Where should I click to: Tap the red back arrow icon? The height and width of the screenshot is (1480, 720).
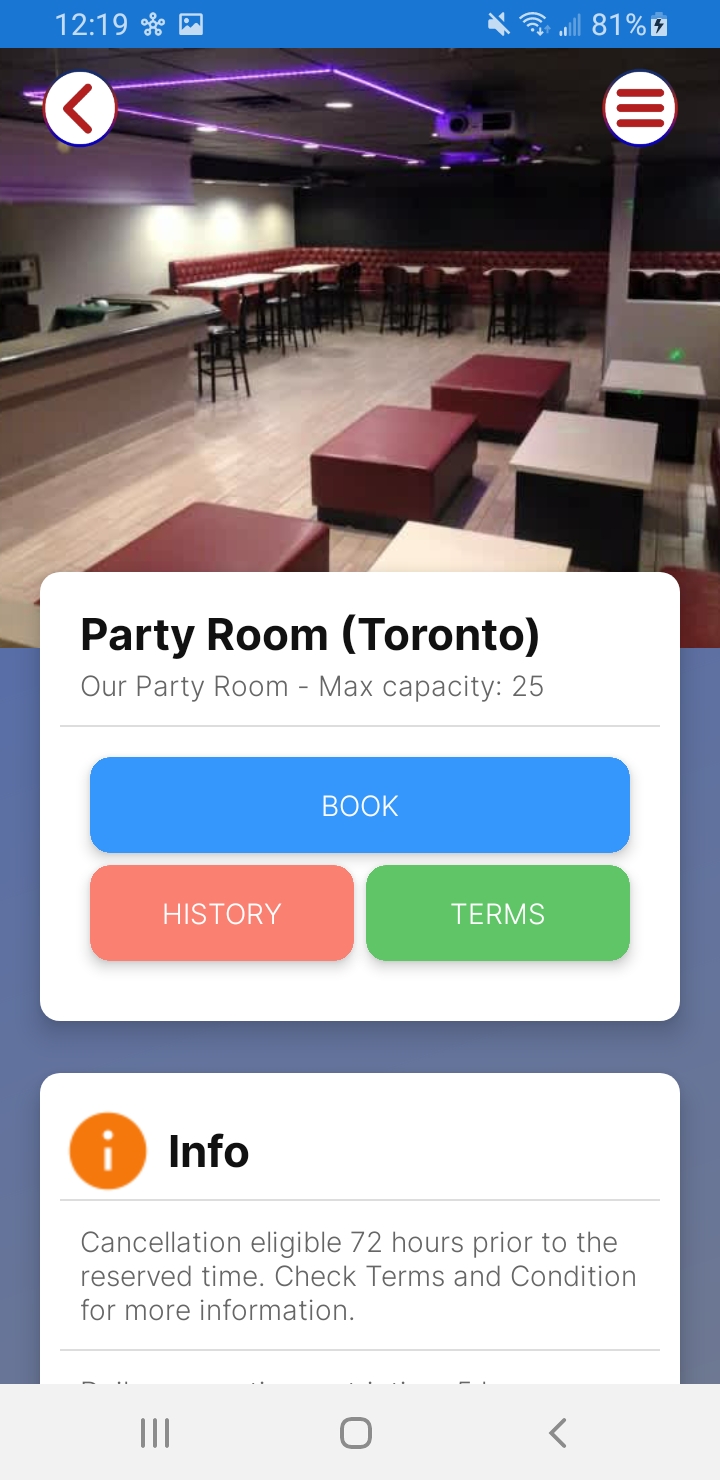(80, 108)
